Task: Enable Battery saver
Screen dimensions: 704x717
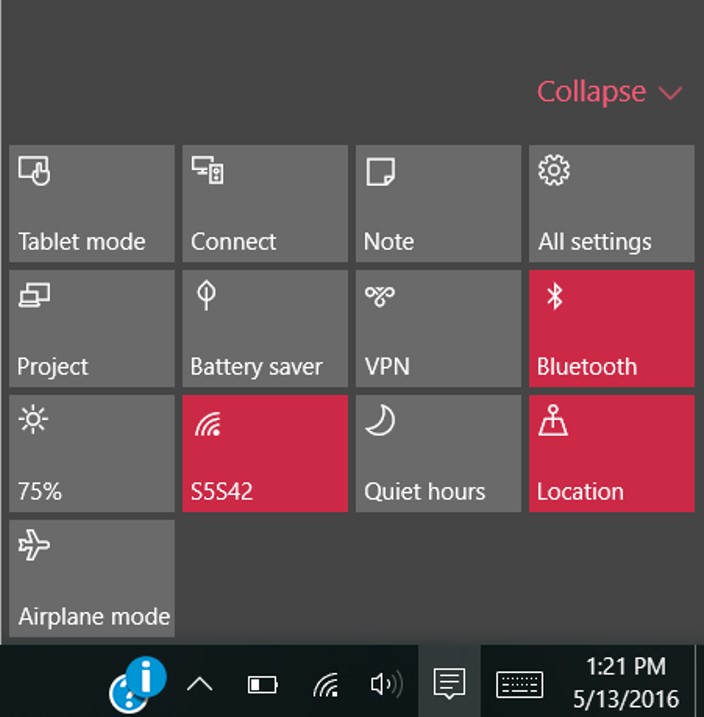Action: coord(265,328)
